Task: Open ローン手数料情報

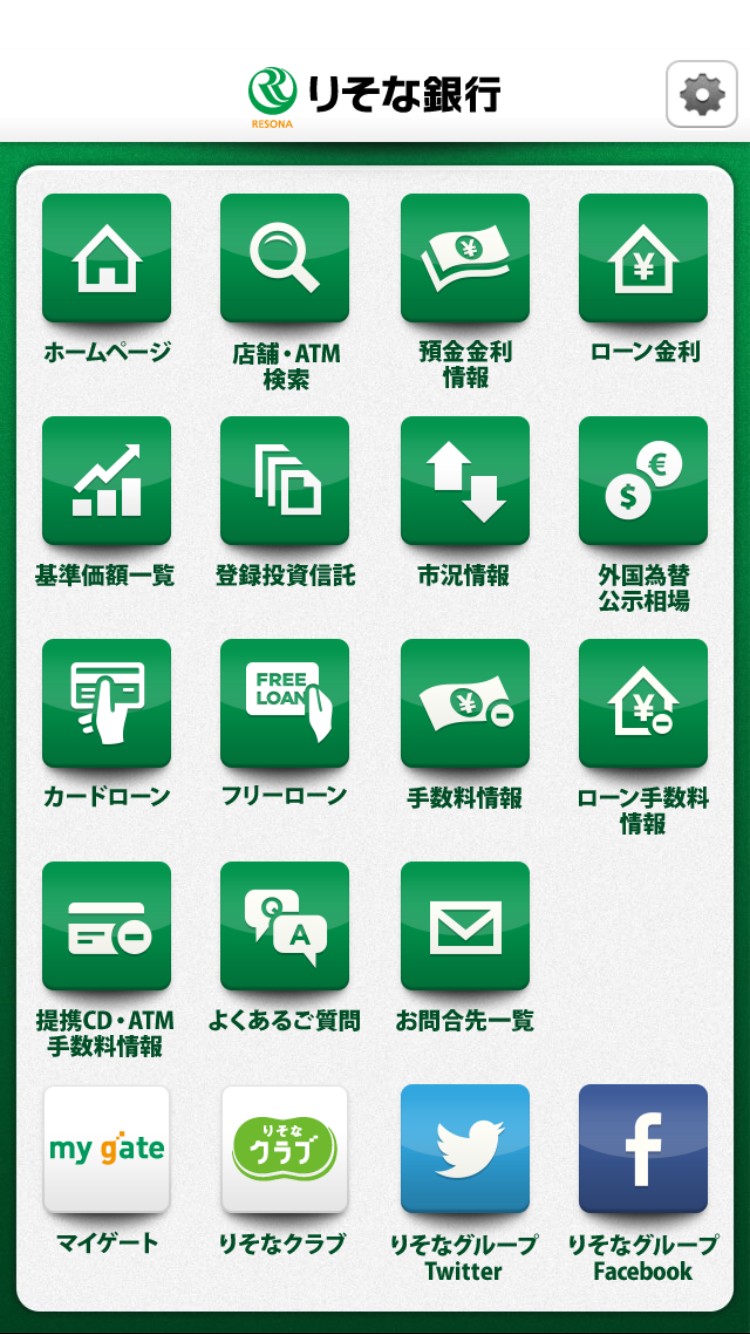Action: click(x=643, y=704)
